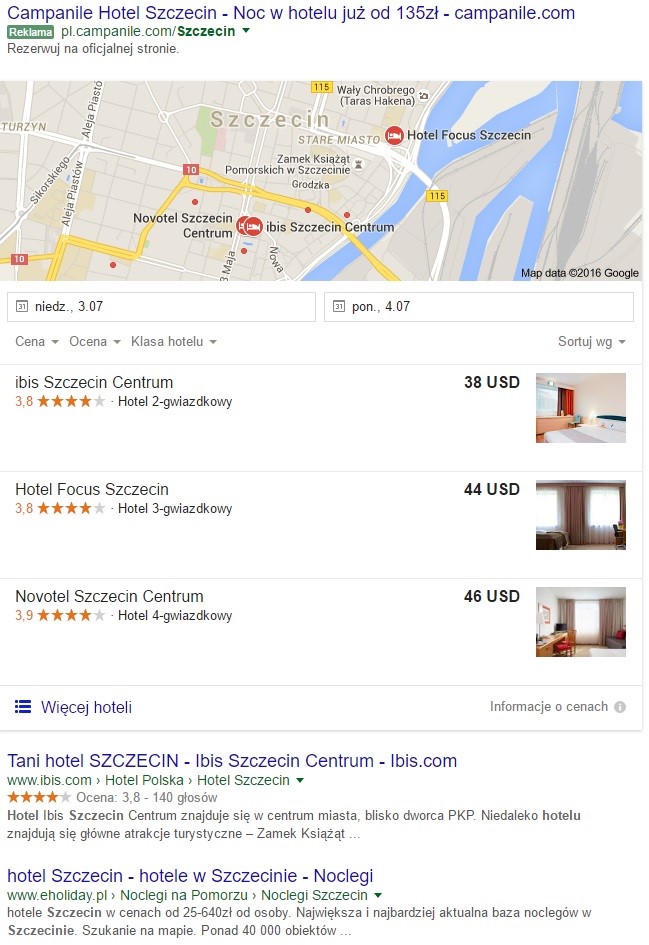This screenshot has width=649, height=945.
Task: Open the Sortuj wg sorting dropdown
Action: (591, 342)
